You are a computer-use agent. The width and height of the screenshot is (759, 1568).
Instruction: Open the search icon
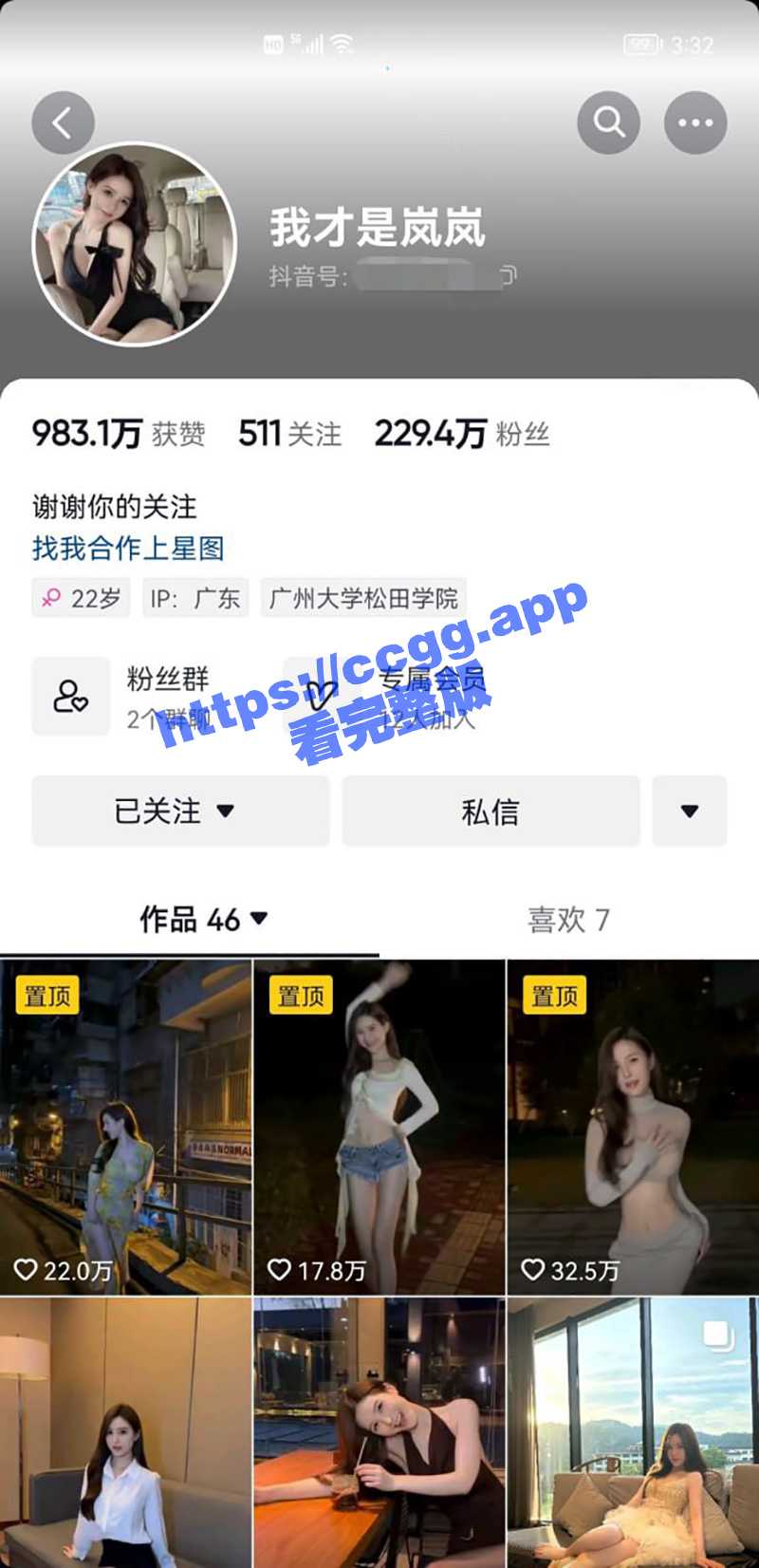(608, 121)
